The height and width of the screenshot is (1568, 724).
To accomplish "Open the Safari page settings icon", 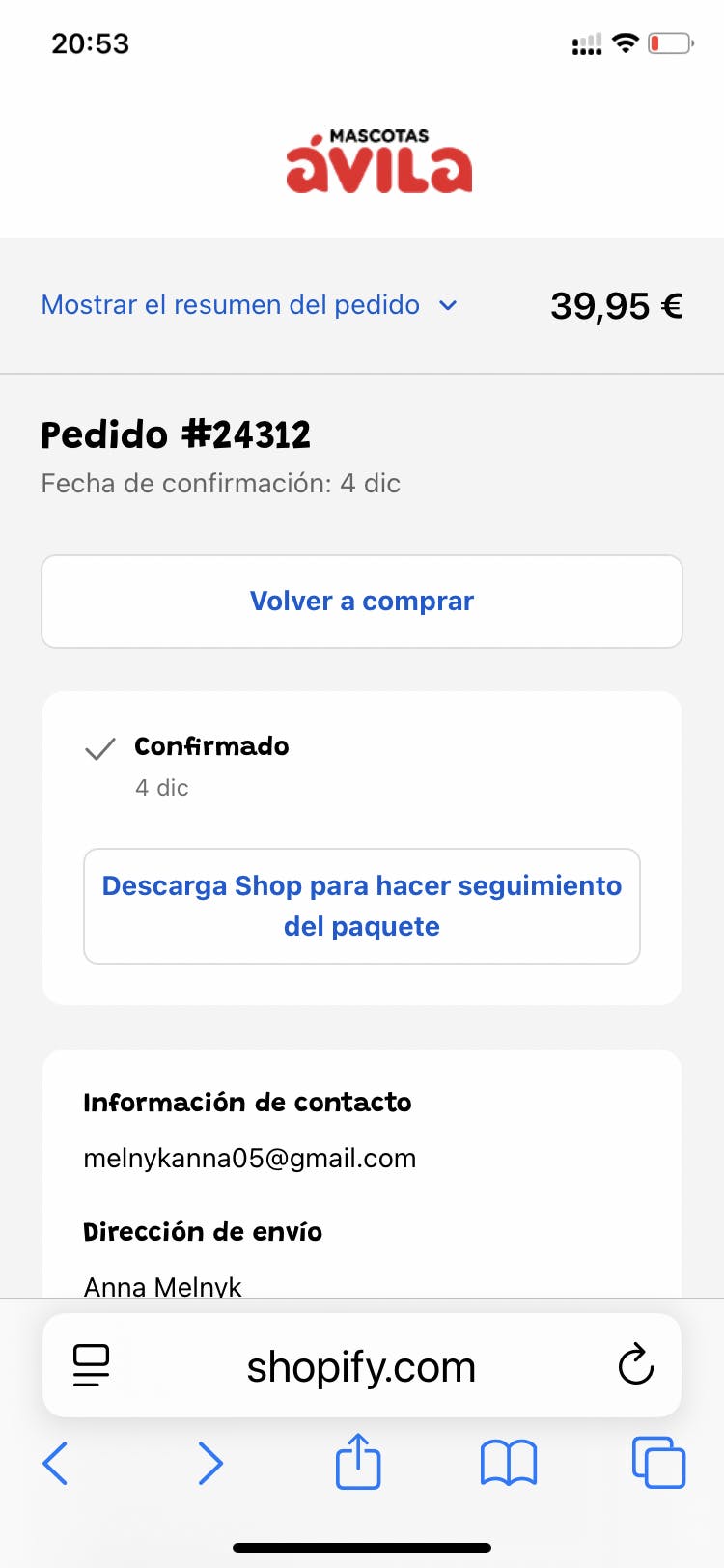I will [x=92, y=1365].
